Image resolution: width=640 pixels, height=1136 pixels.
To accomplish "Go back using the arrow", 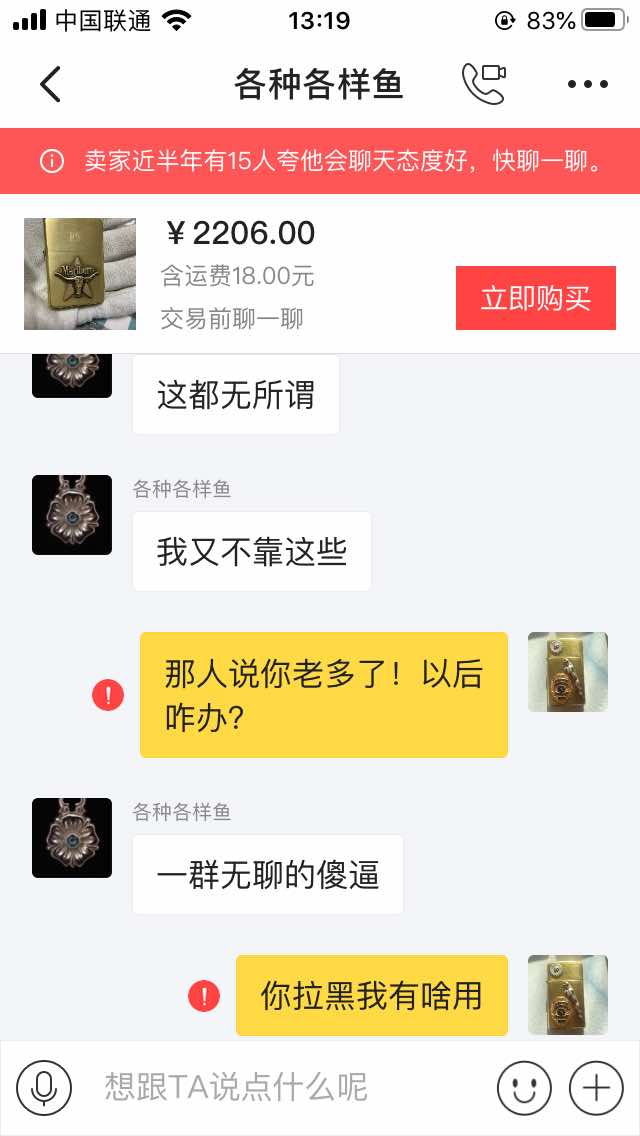I will [50, 85].
